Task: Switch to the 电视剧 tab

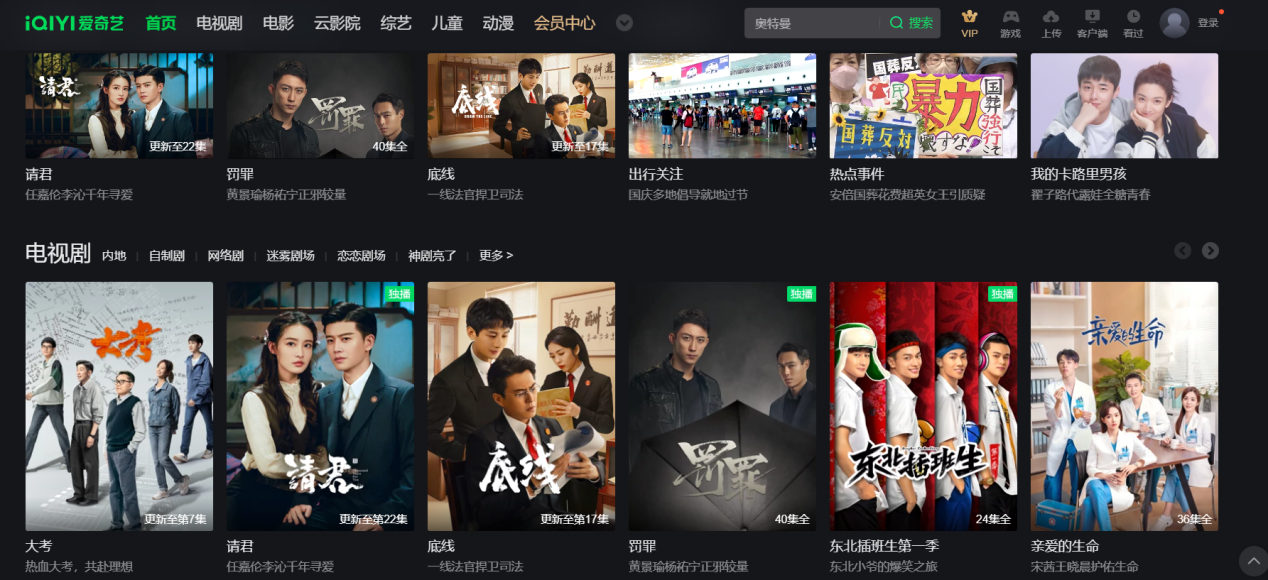Action: pos(219,23)
